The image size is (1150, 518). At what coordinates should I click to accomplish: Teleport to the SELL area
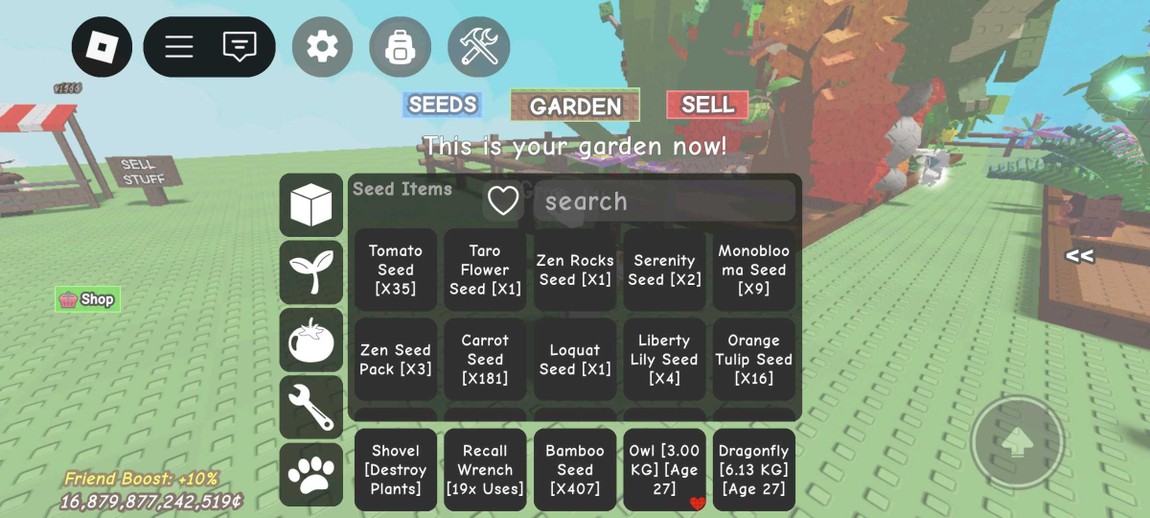[x=707, y=105]
